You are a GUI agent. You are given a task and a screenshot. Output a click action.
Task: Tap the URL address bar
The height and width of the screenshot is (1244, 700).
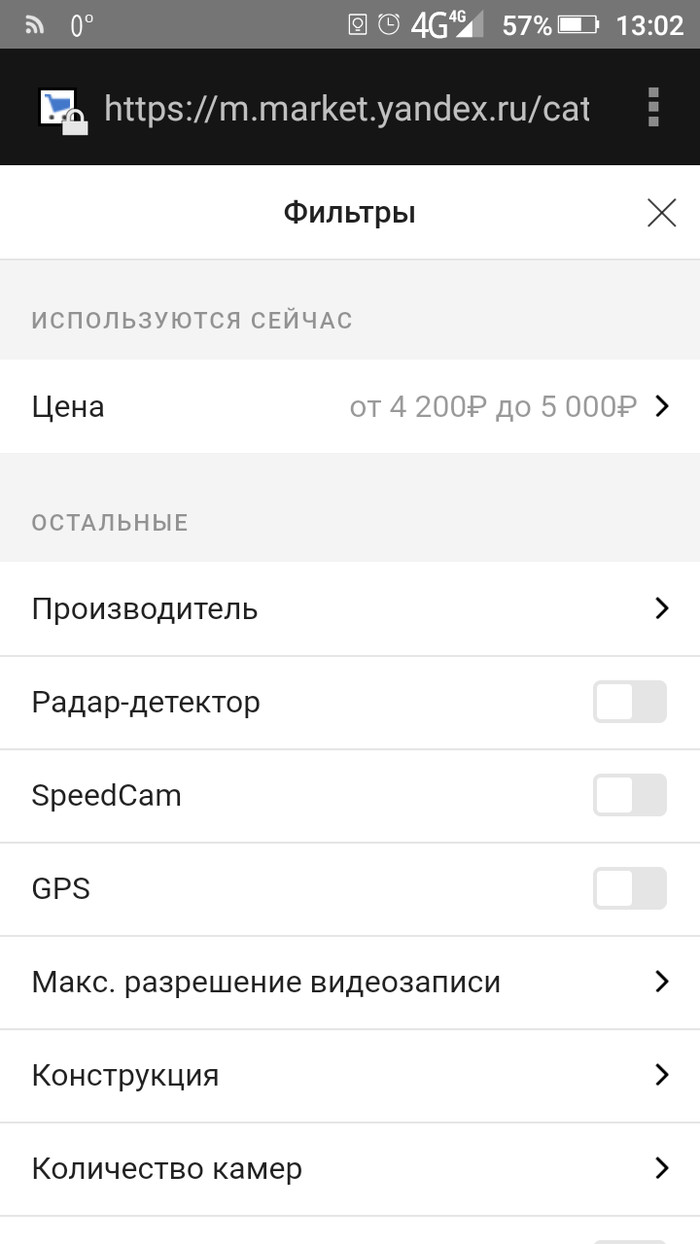pyautogui.click(x=346, y=108)
